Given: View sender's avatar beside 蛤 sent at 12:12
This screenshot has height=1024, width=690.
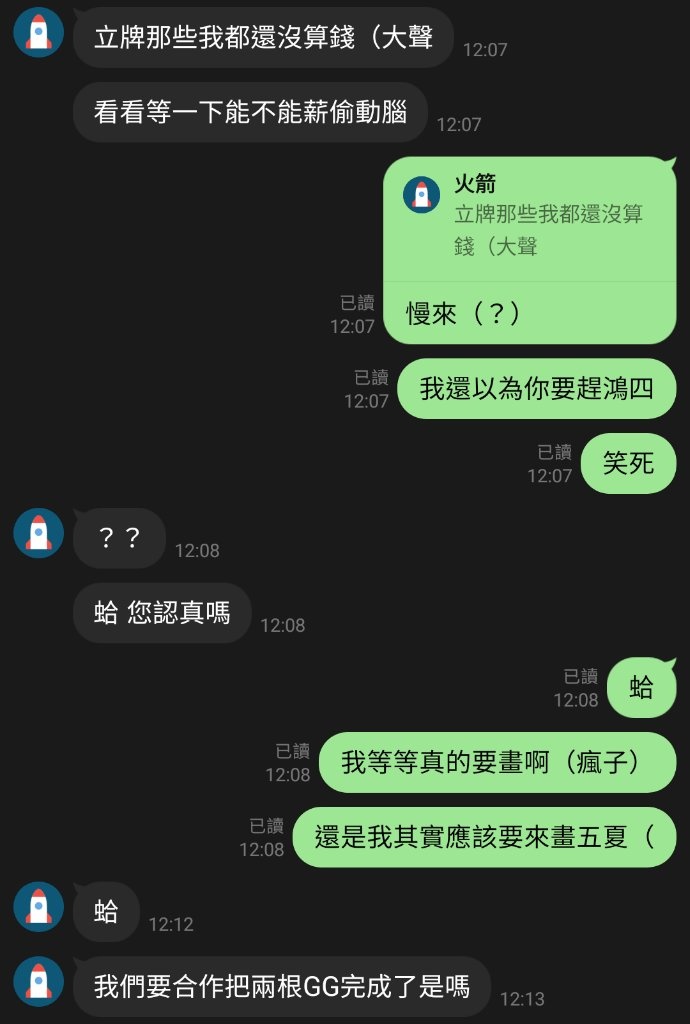Looking at the screenshot, I should [39, 907].
